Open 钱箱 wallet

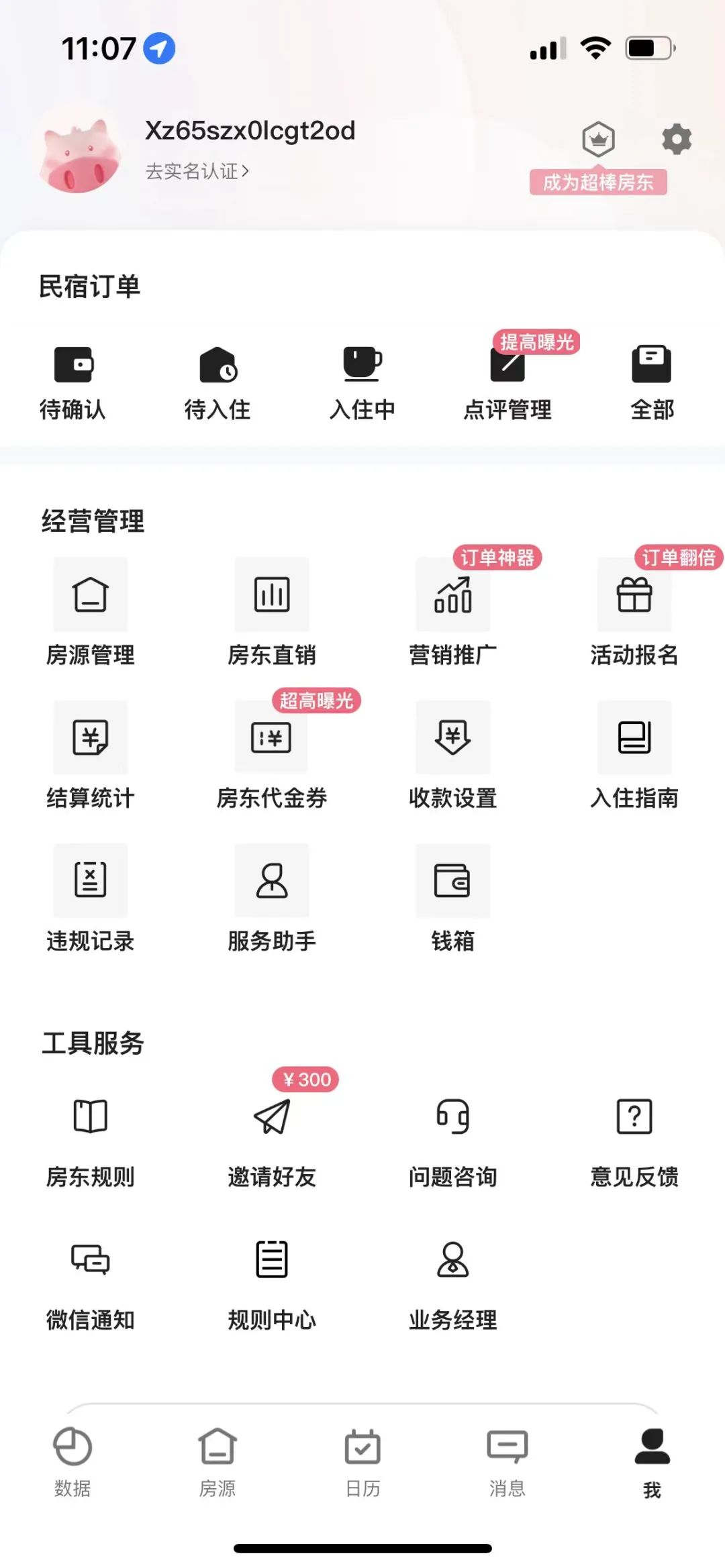click(x=453, y=898)
